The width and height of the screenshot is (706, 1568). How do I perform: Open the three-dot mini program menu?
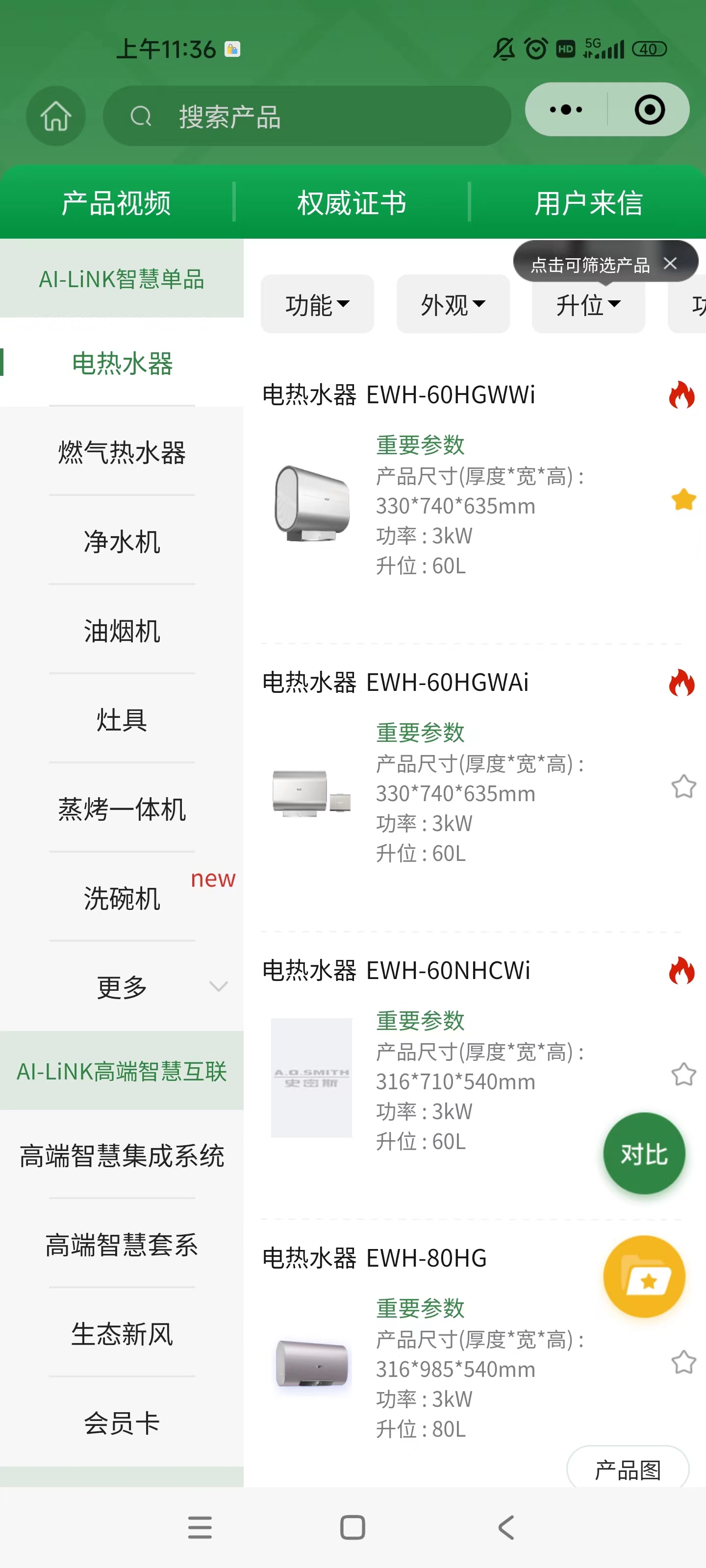566,110
